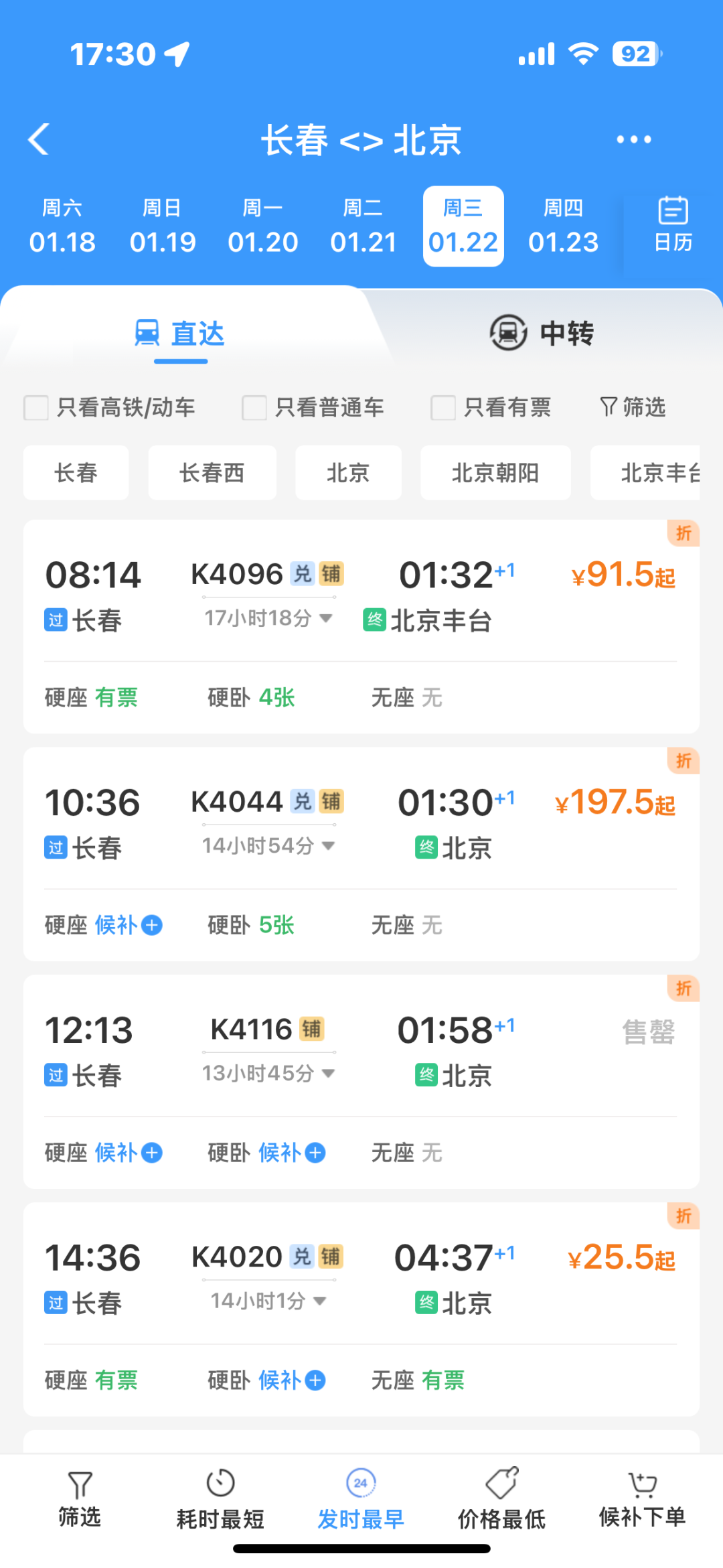Select date 周四 01.23

point(563,226)
